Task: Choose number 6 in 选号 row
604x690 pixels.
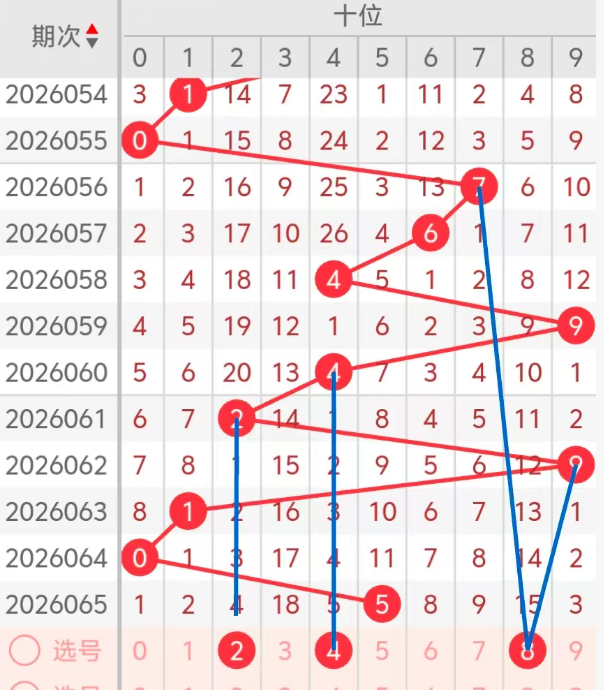Action: 430,651
